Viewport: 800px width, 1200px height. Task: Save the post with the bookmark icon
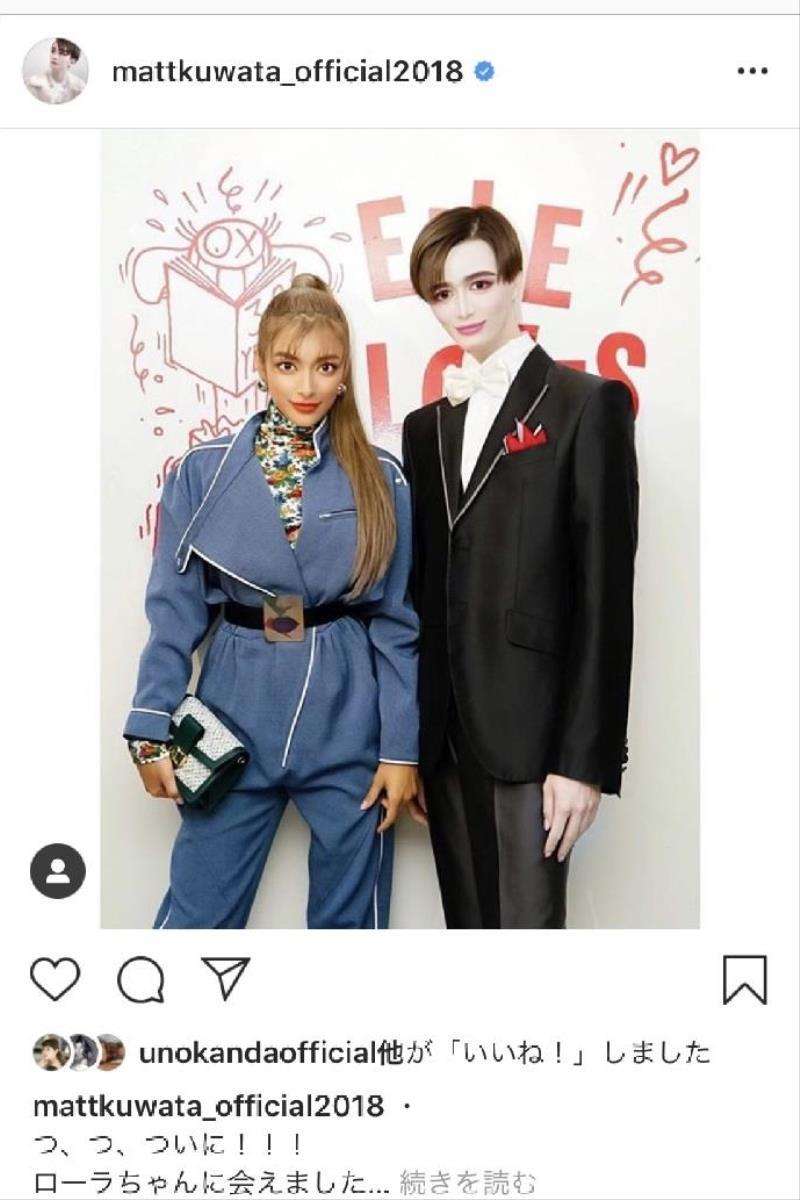tap(745, 979)
